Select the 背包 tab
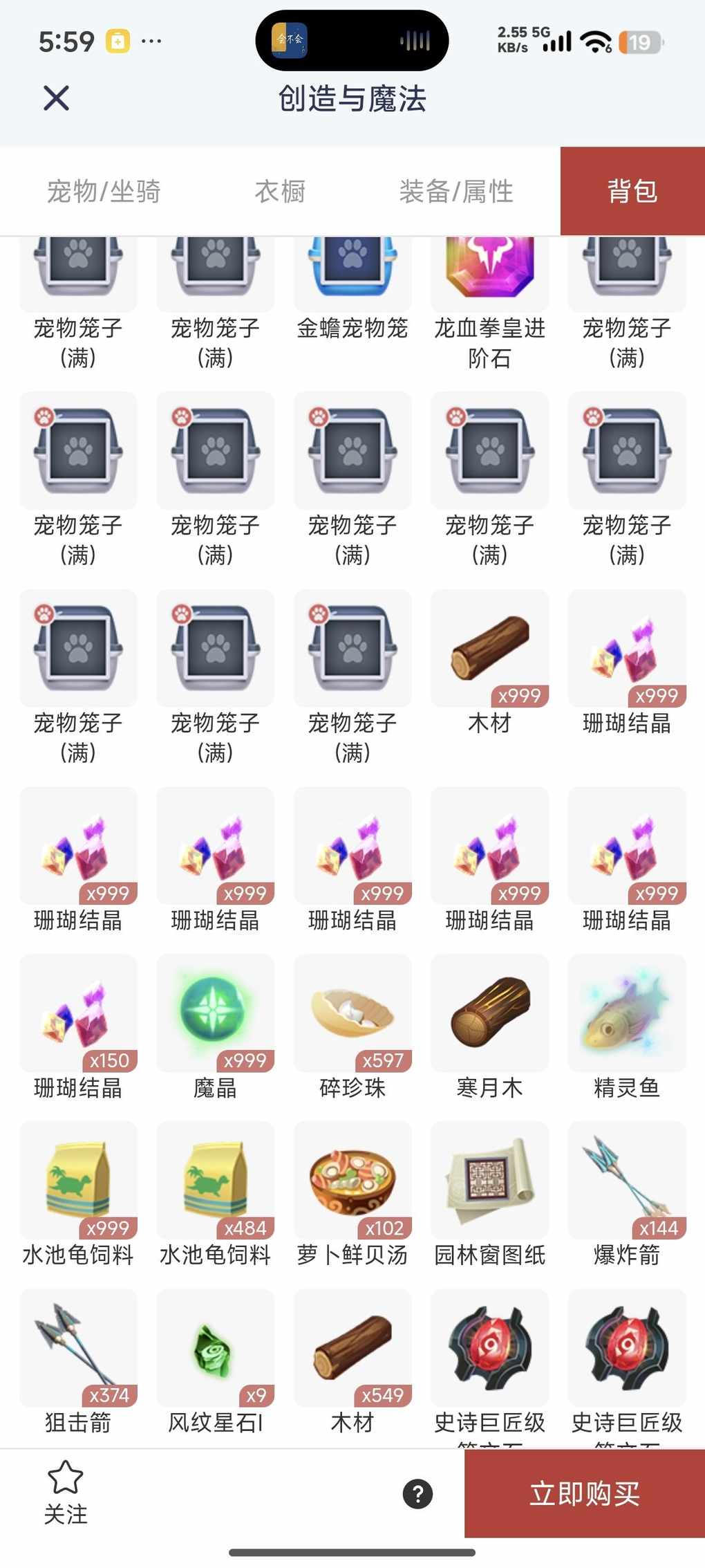Image resolution: width=705 pixels, height=1568 pixels. (x=632, y=192)
